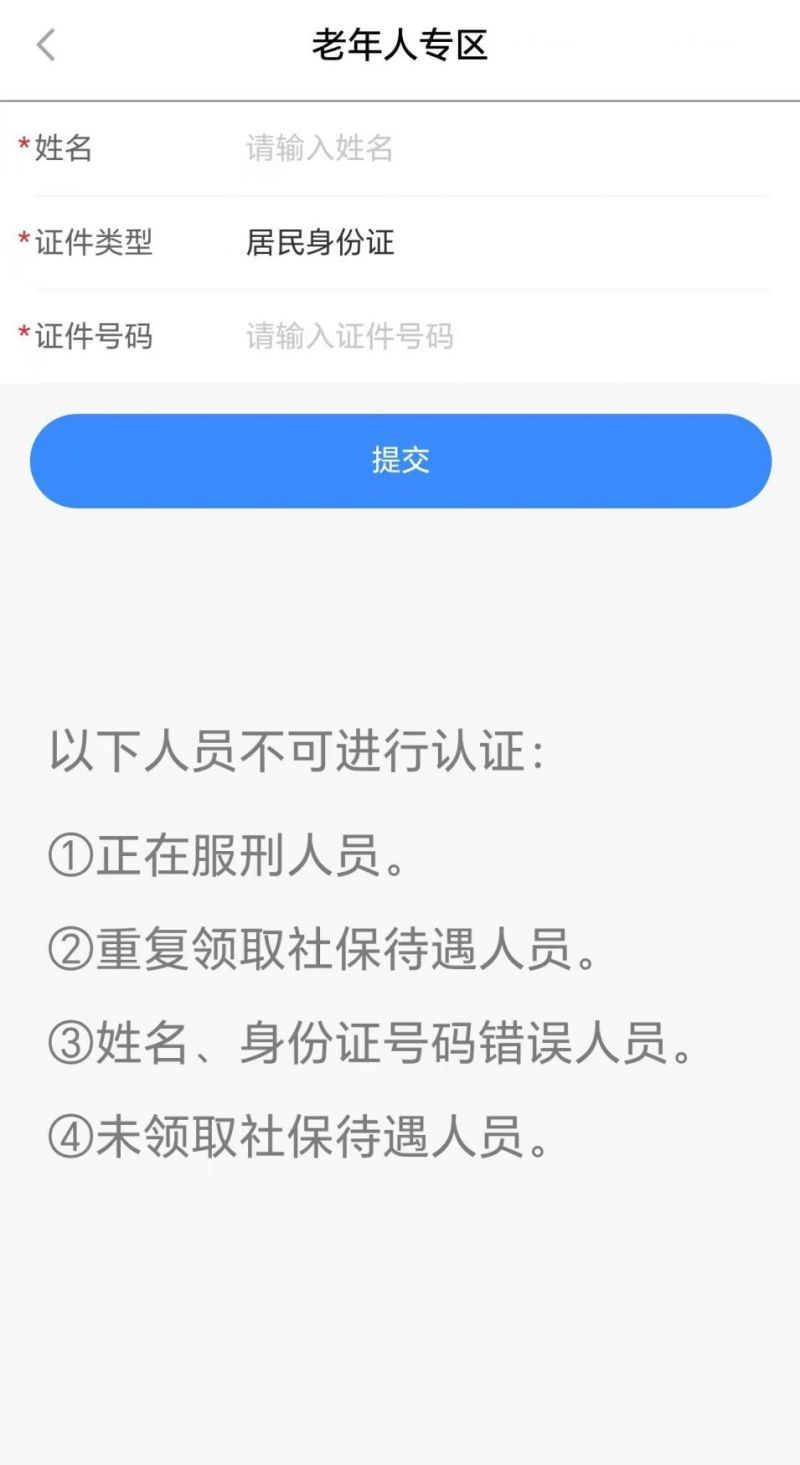Submit the form with 提交 button
The image size is (800, 1465).
(x=400, y=461)
